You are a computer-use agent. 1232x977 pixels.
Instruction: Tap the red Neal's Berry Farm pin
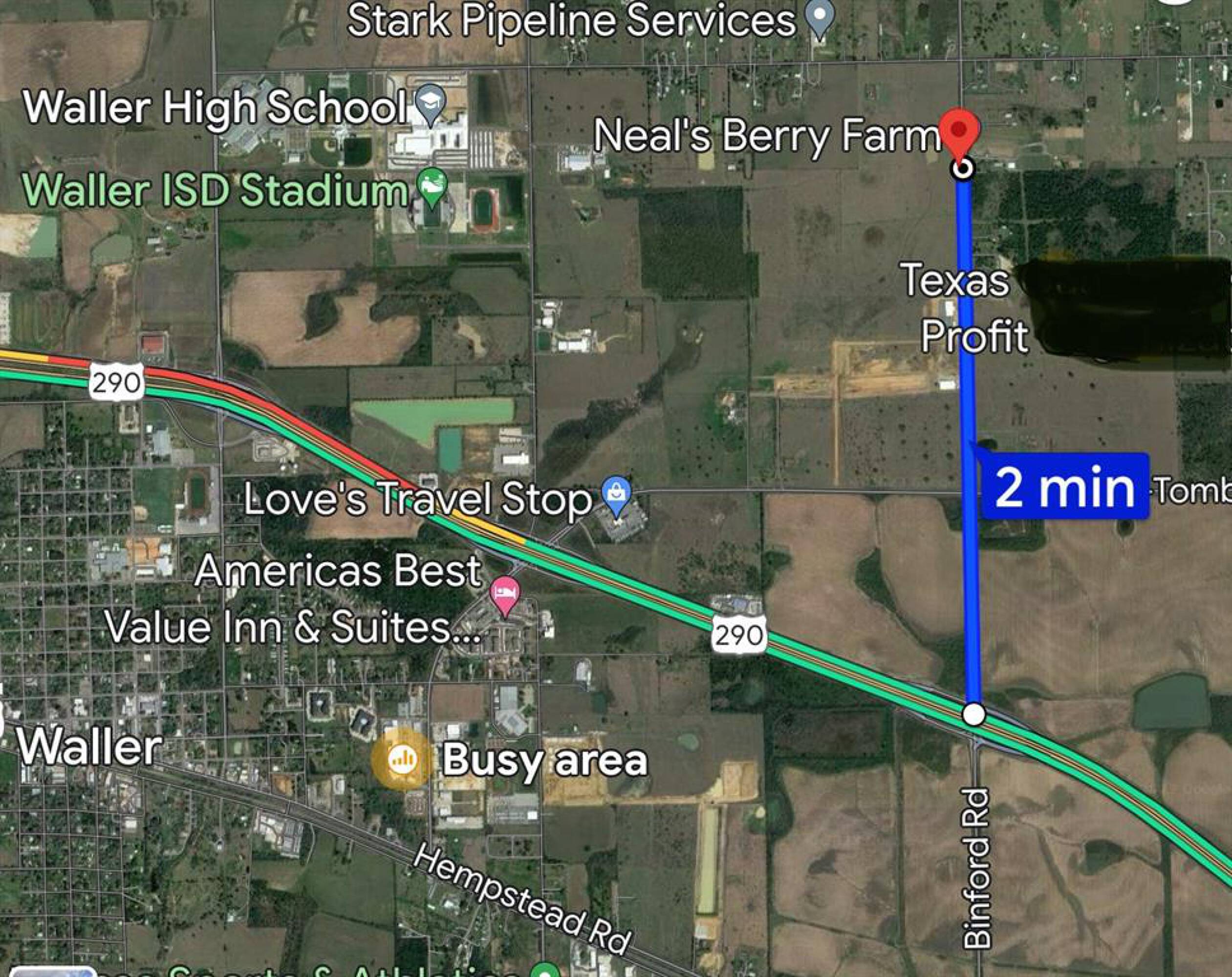(961, 130)
